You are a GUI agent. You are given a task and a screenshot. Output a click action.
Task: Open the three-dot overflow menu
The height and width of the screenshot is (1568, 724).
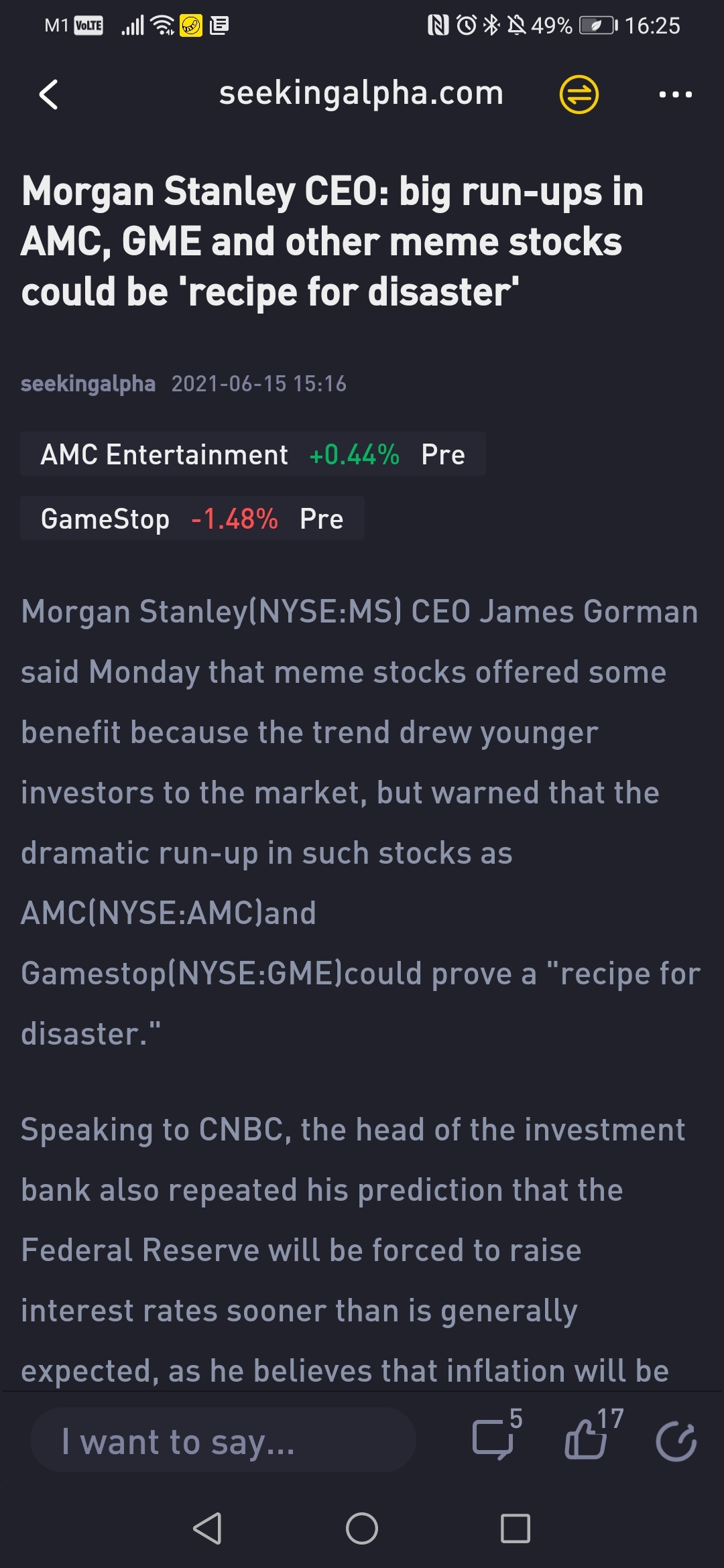click(x=675, y=94)
